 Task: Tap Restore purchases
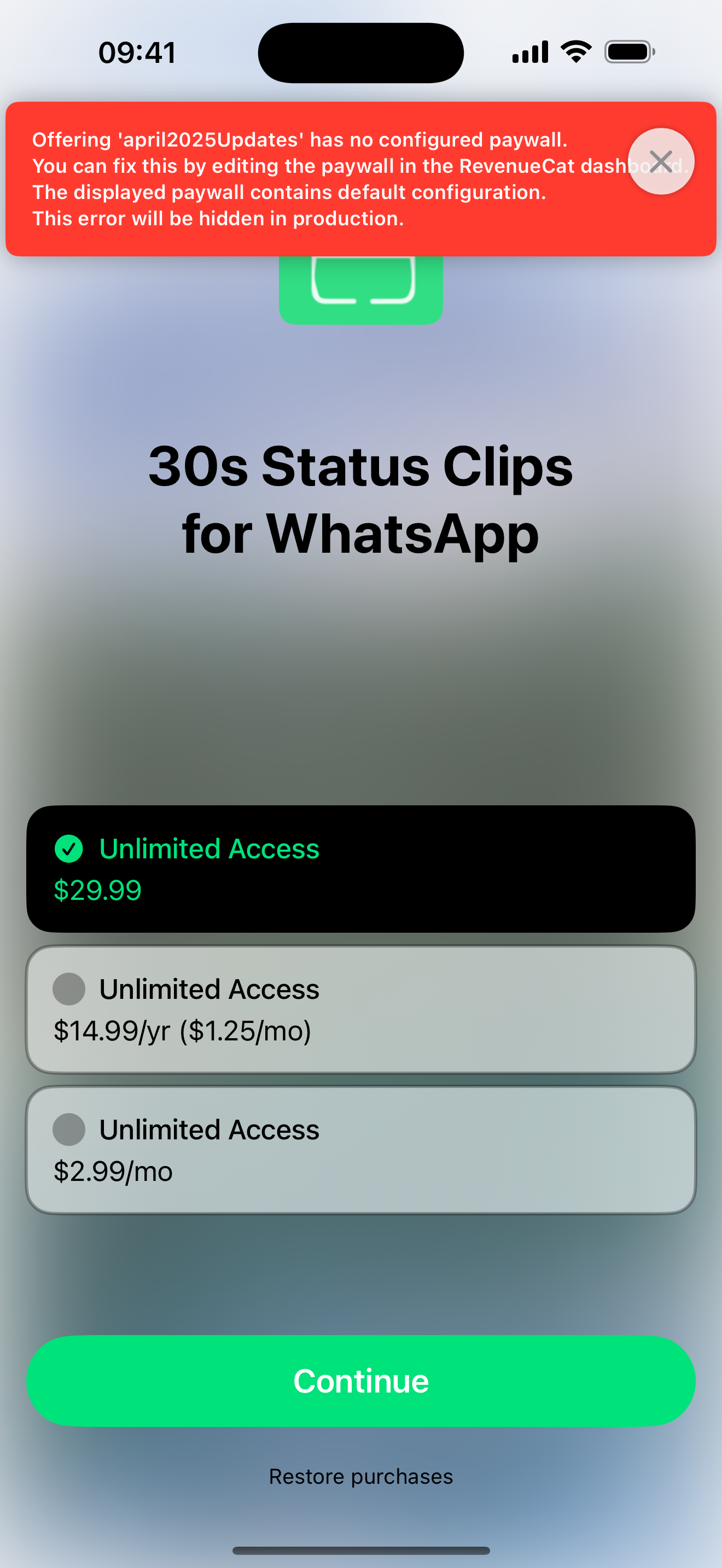pos(361,1477)
